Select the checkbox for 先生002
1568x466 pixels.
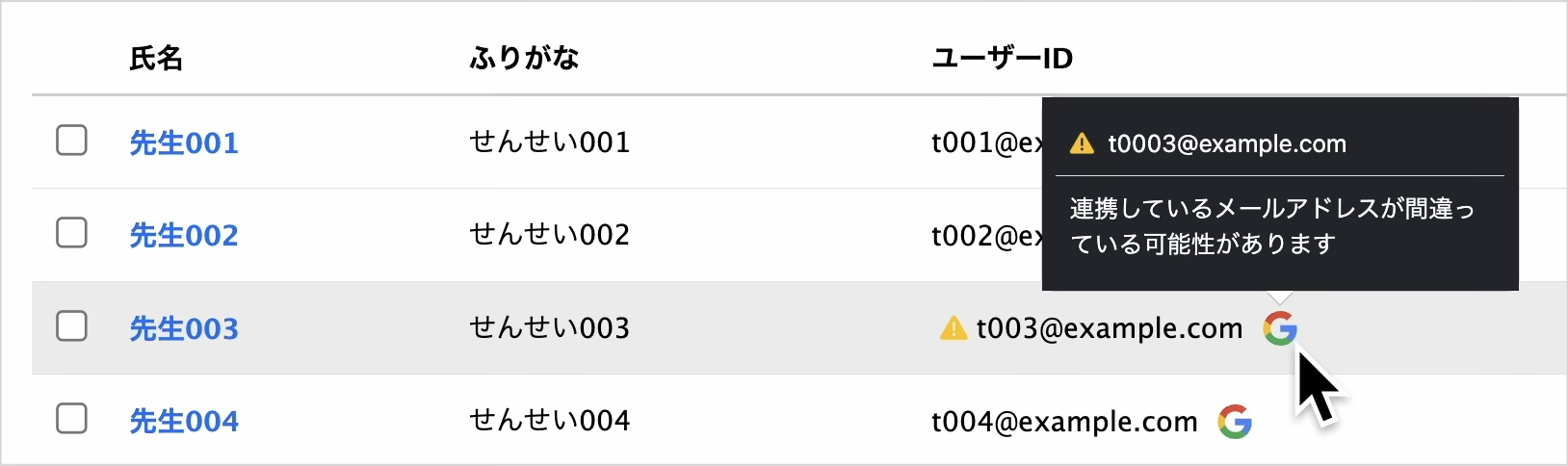[x=71, y=233]
